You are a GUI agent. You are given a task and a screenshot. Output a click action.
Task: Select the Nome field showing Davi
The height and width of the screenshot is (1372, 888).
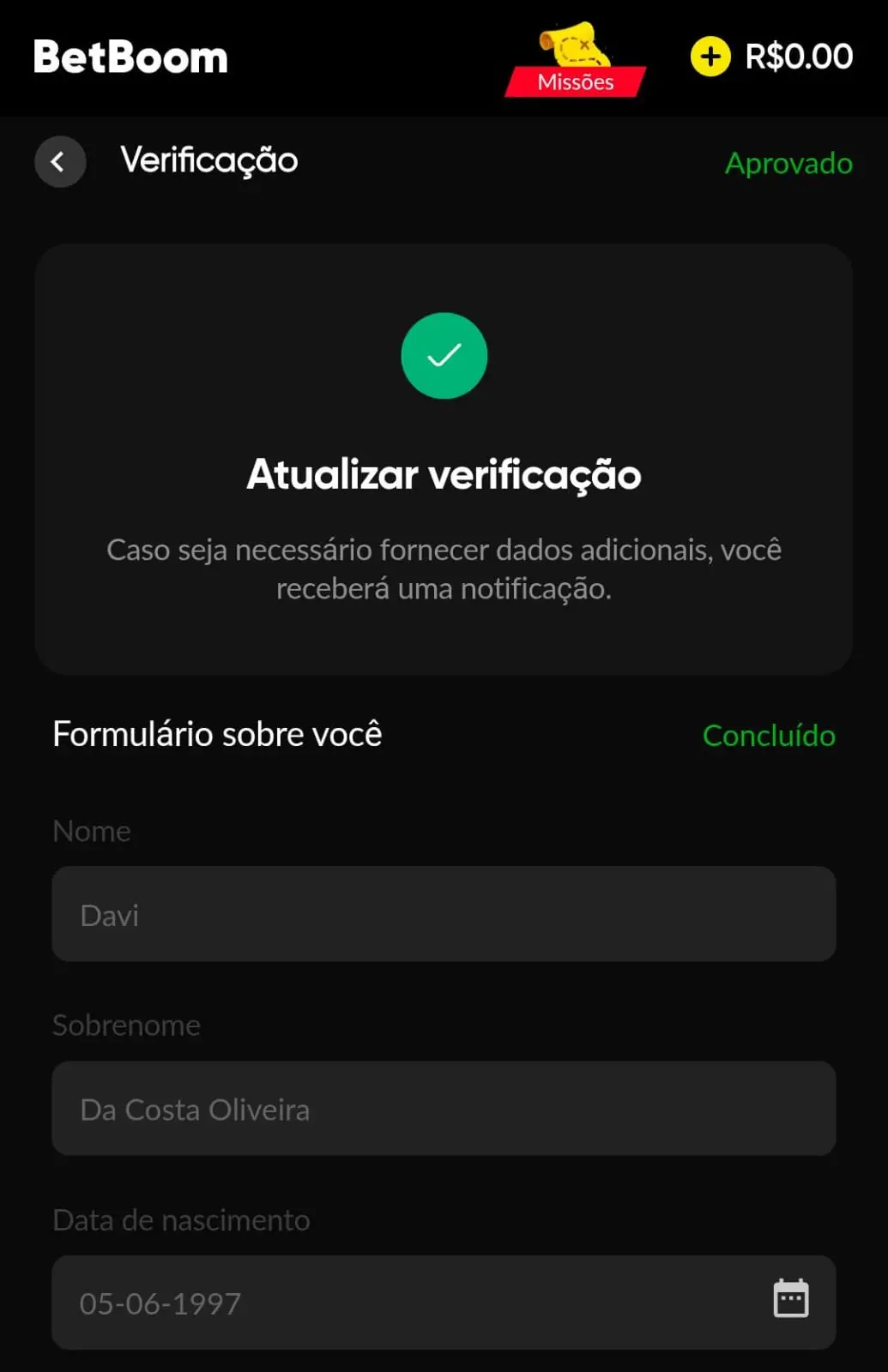click(x=444, y=913)
